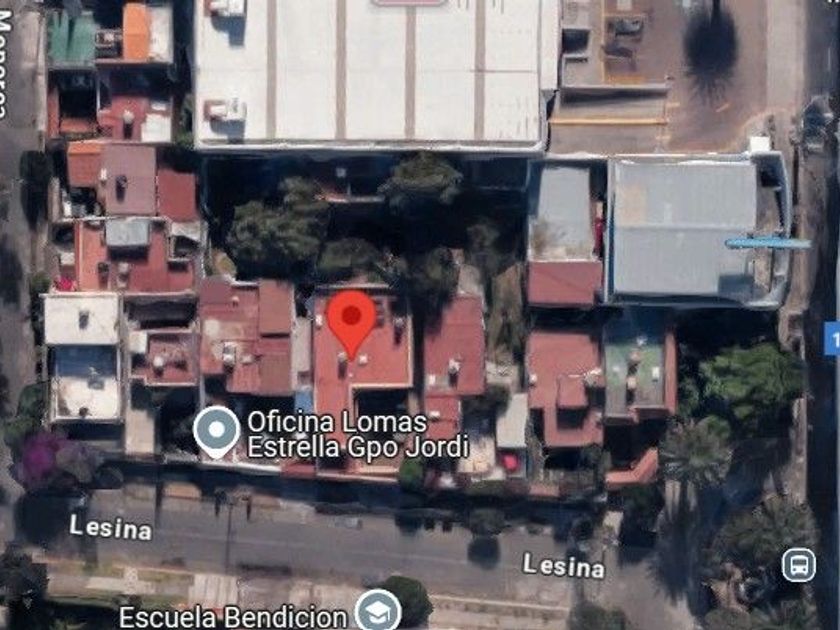Select the Escuela Bendicion school marker
This screenshot has width=840, height=630.
tap(379, 611)
